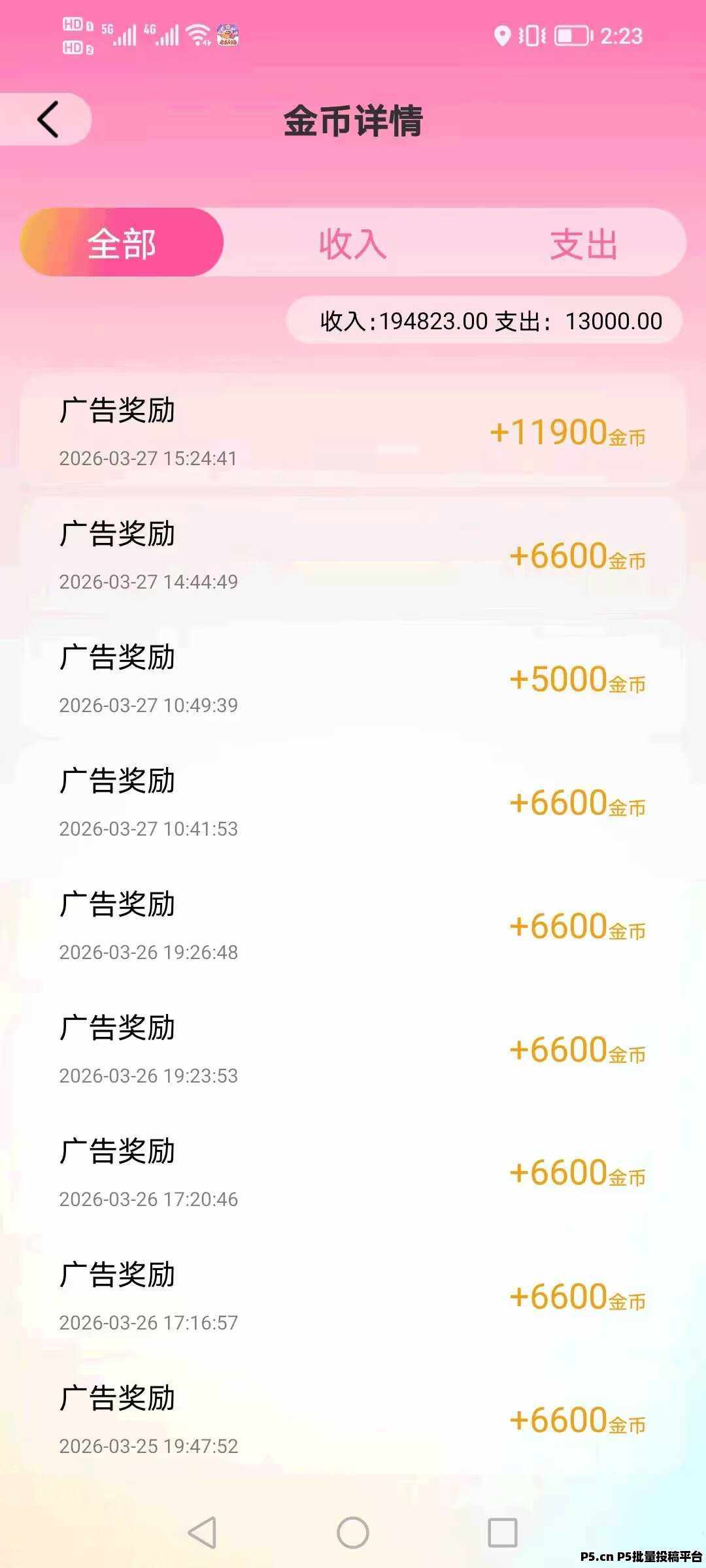Open the system recent apps view
Screen dimensions: 706x1568
coord(502,1532)
